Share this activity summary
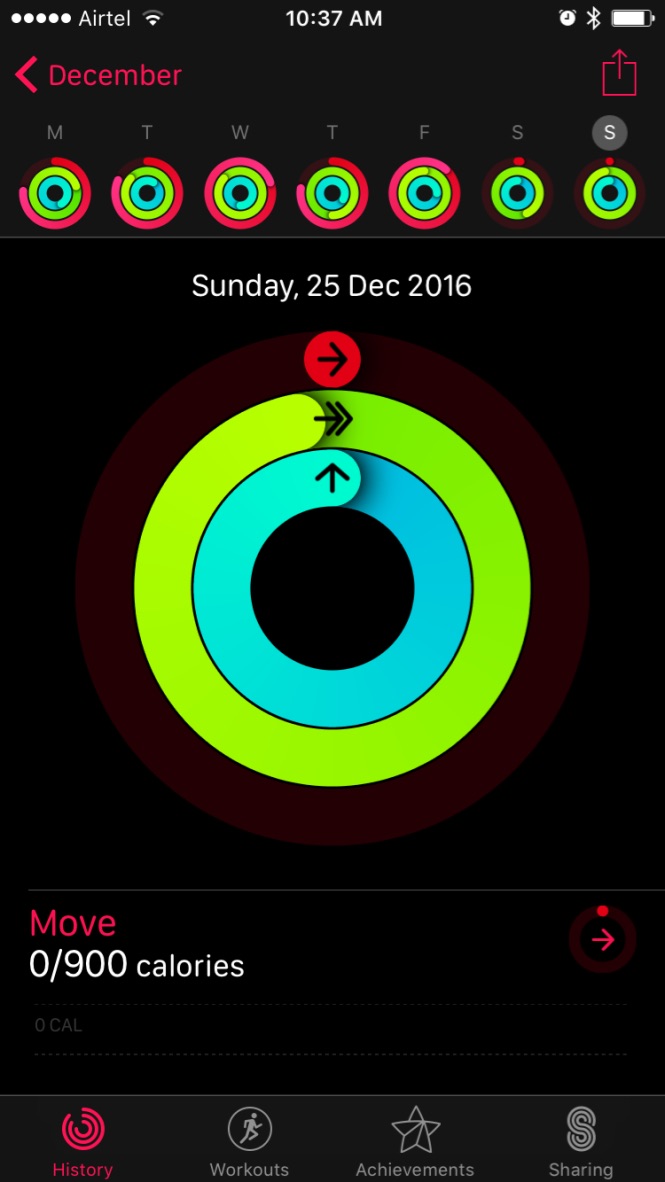The height and width of the screenshot is (1182, 665). [619, 74]
